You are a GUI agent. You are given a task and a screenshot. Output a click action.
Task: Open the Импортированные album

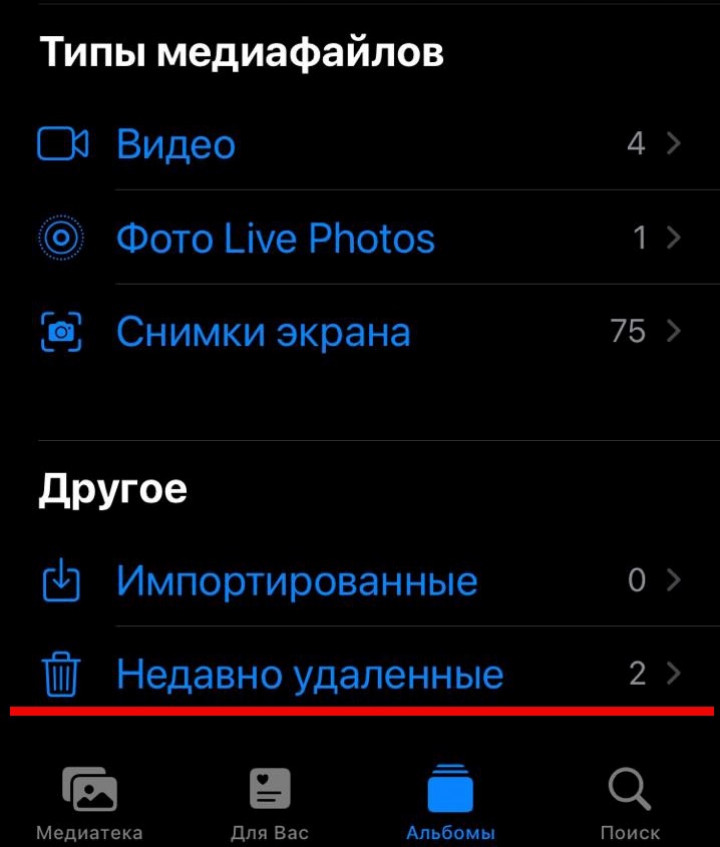point(296,580)
